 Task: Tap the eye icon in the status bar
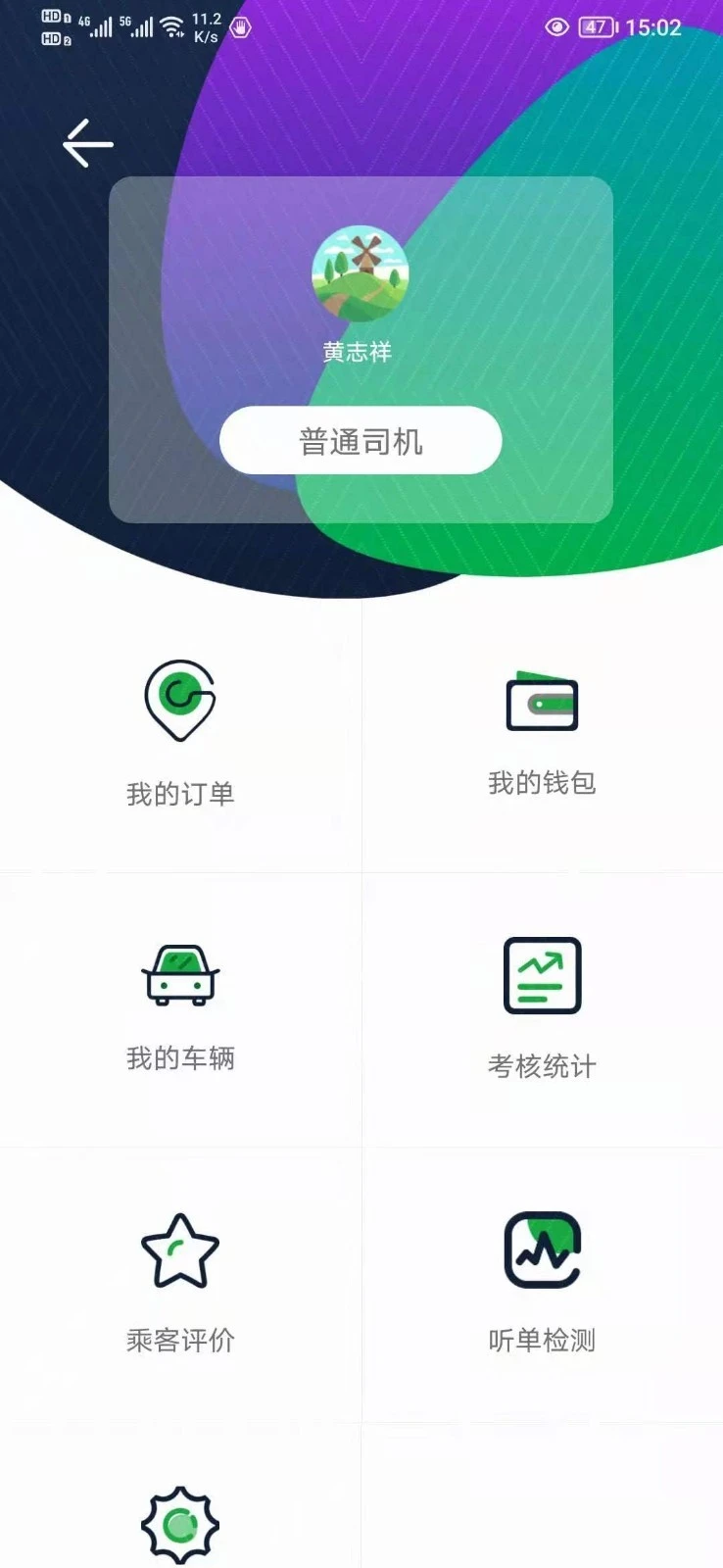pos(558,27)
